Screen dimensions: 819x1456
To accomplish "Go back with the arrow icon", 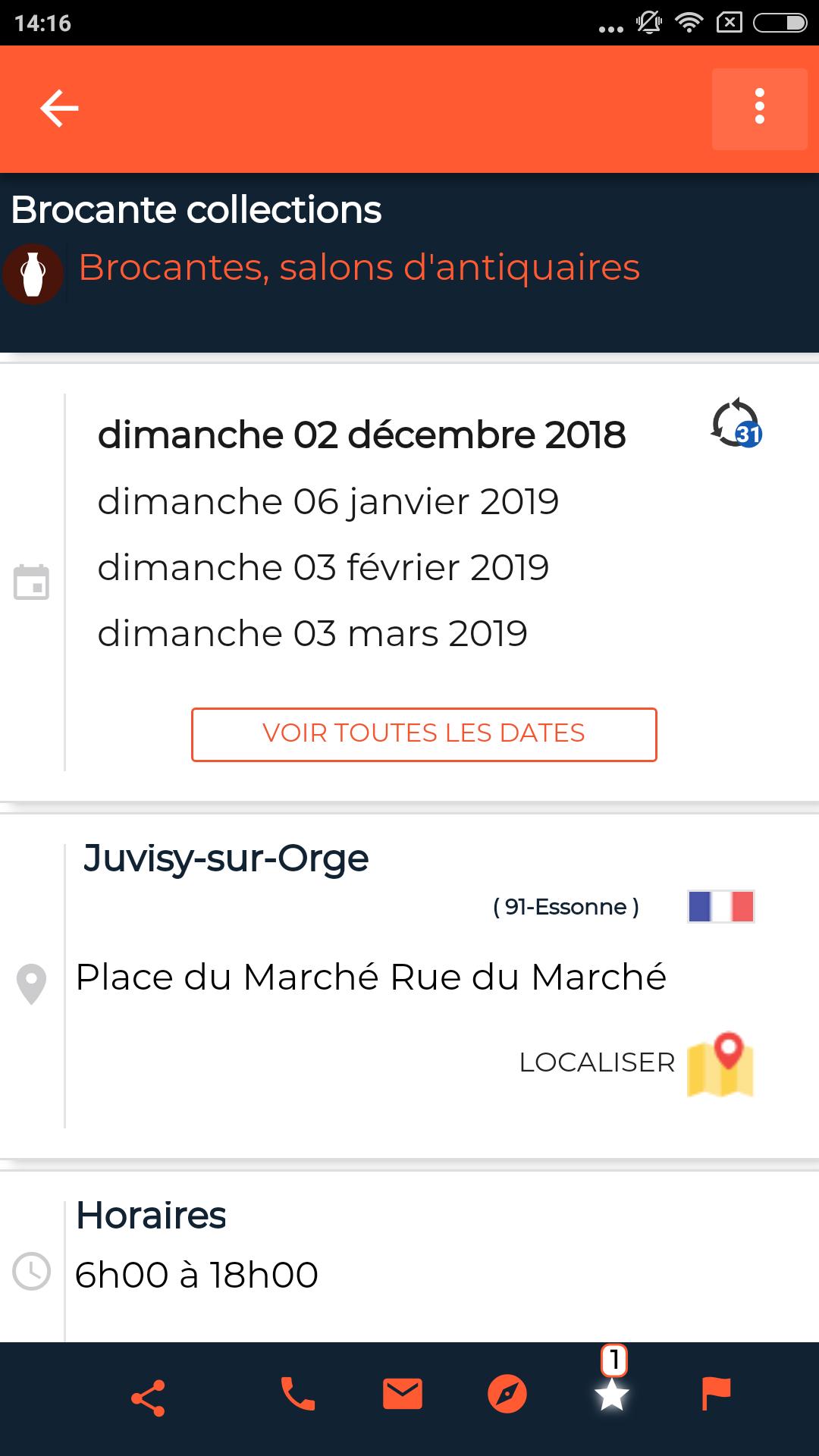I will click(59, 108).
